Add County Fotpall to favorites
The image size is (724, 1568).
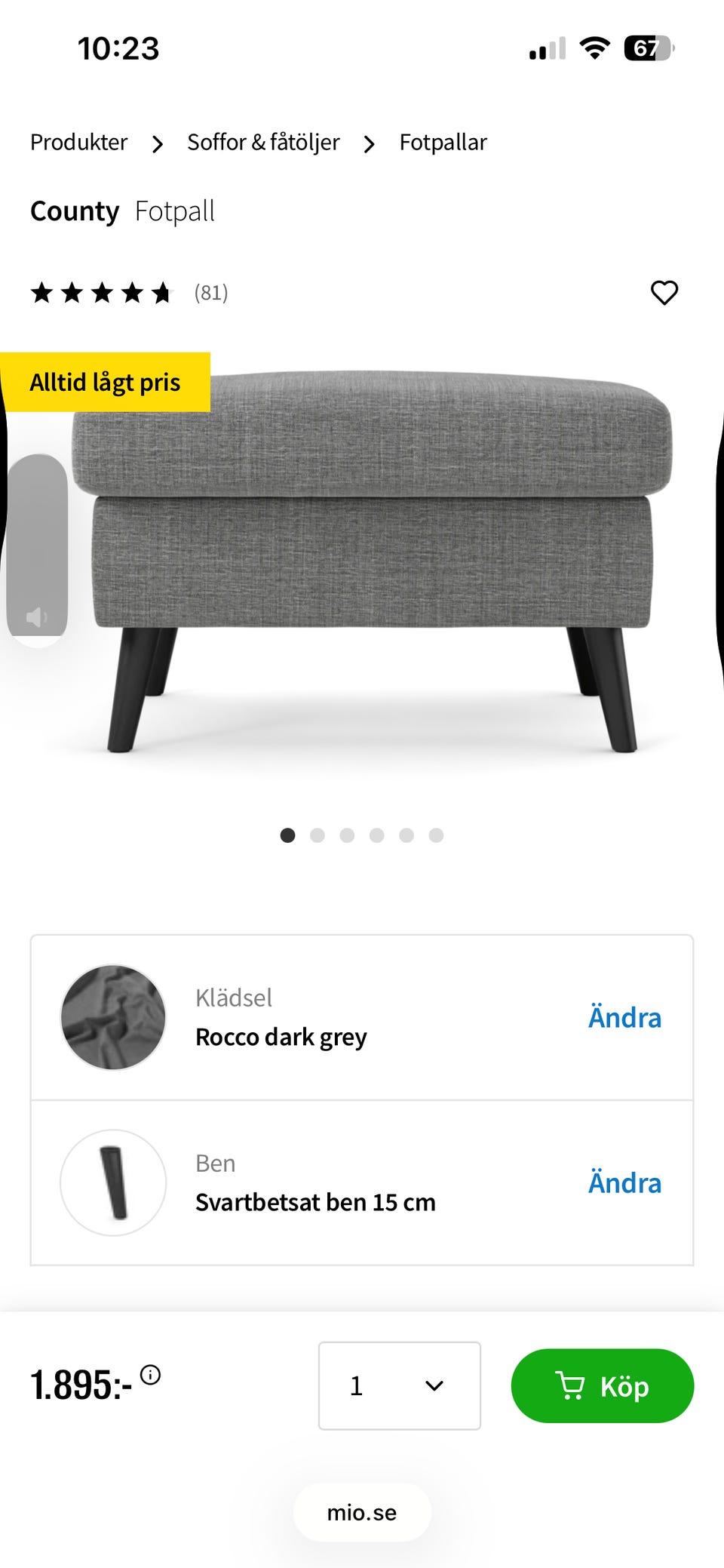[664, 293]
